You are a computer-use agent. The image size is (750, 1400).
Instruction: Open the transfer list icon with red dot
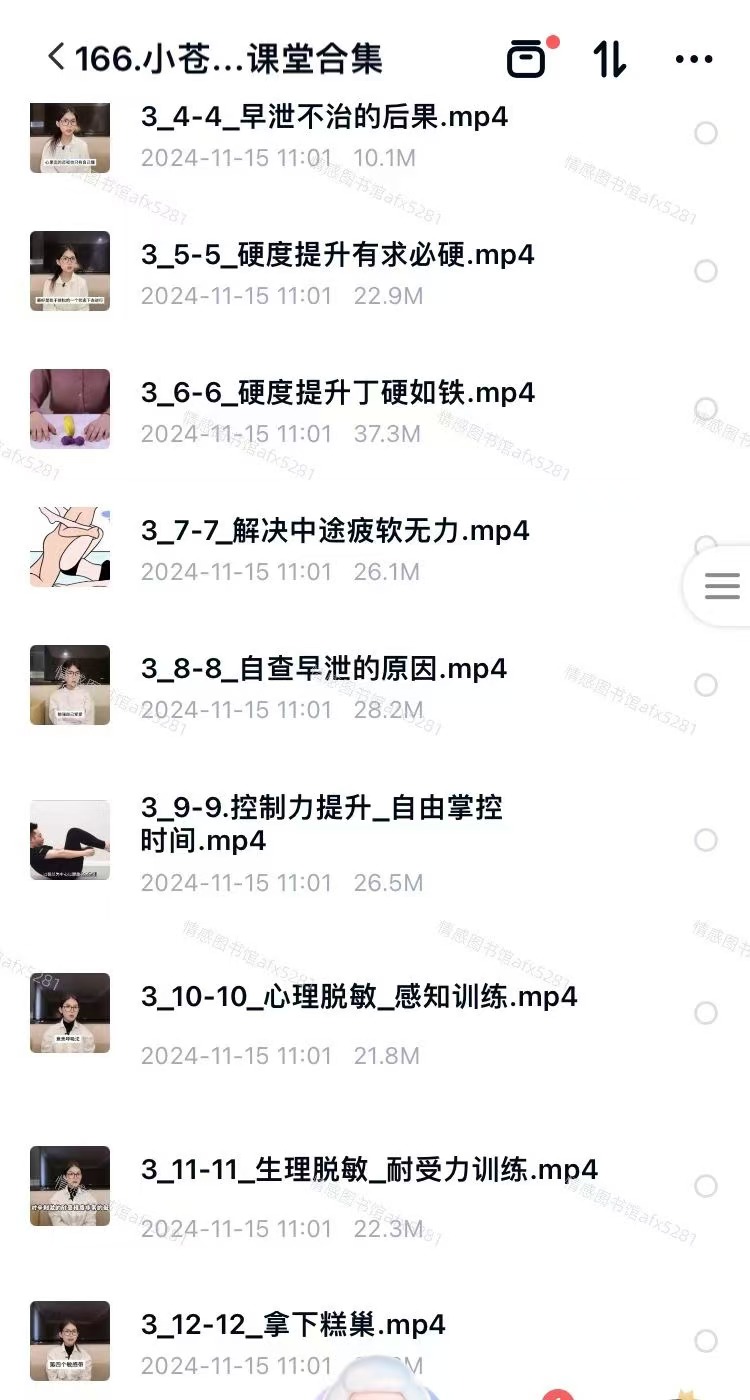pos(528,59)
